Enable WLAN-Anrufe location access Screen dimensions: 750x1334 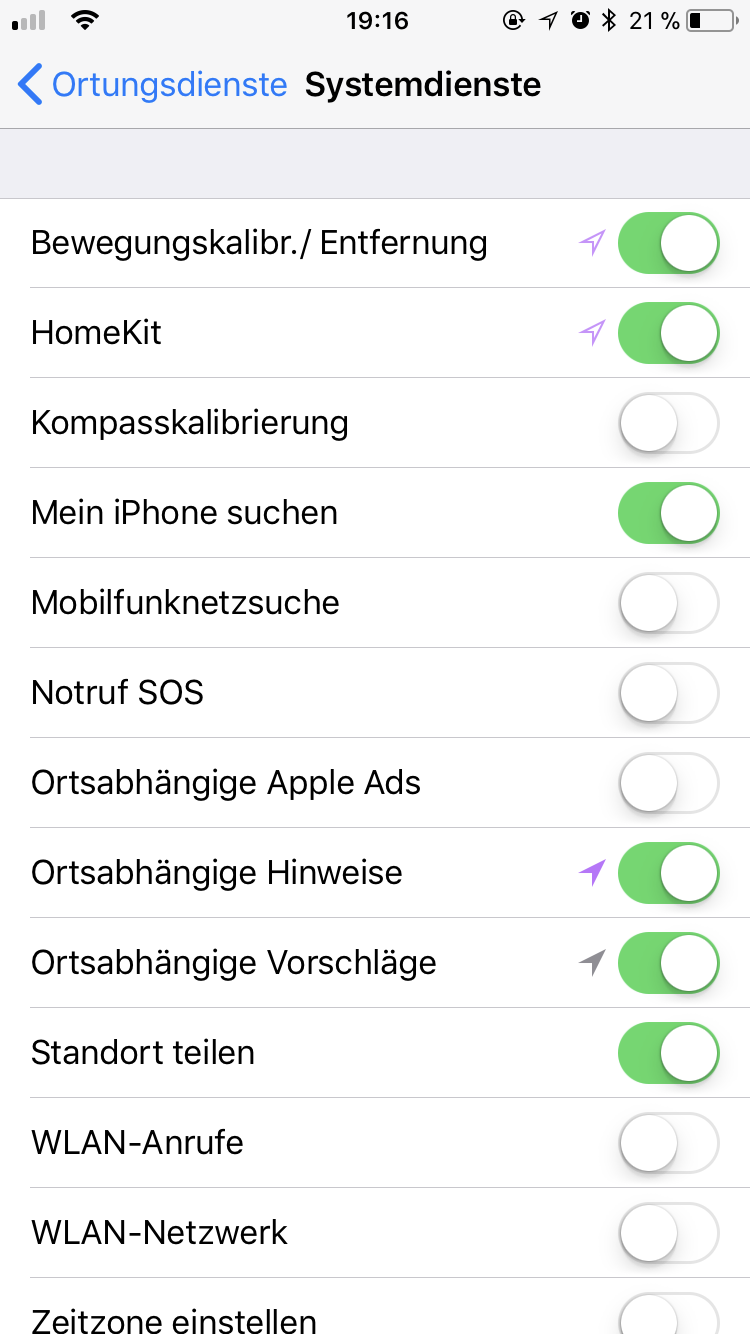click(x=668, y=1143)
